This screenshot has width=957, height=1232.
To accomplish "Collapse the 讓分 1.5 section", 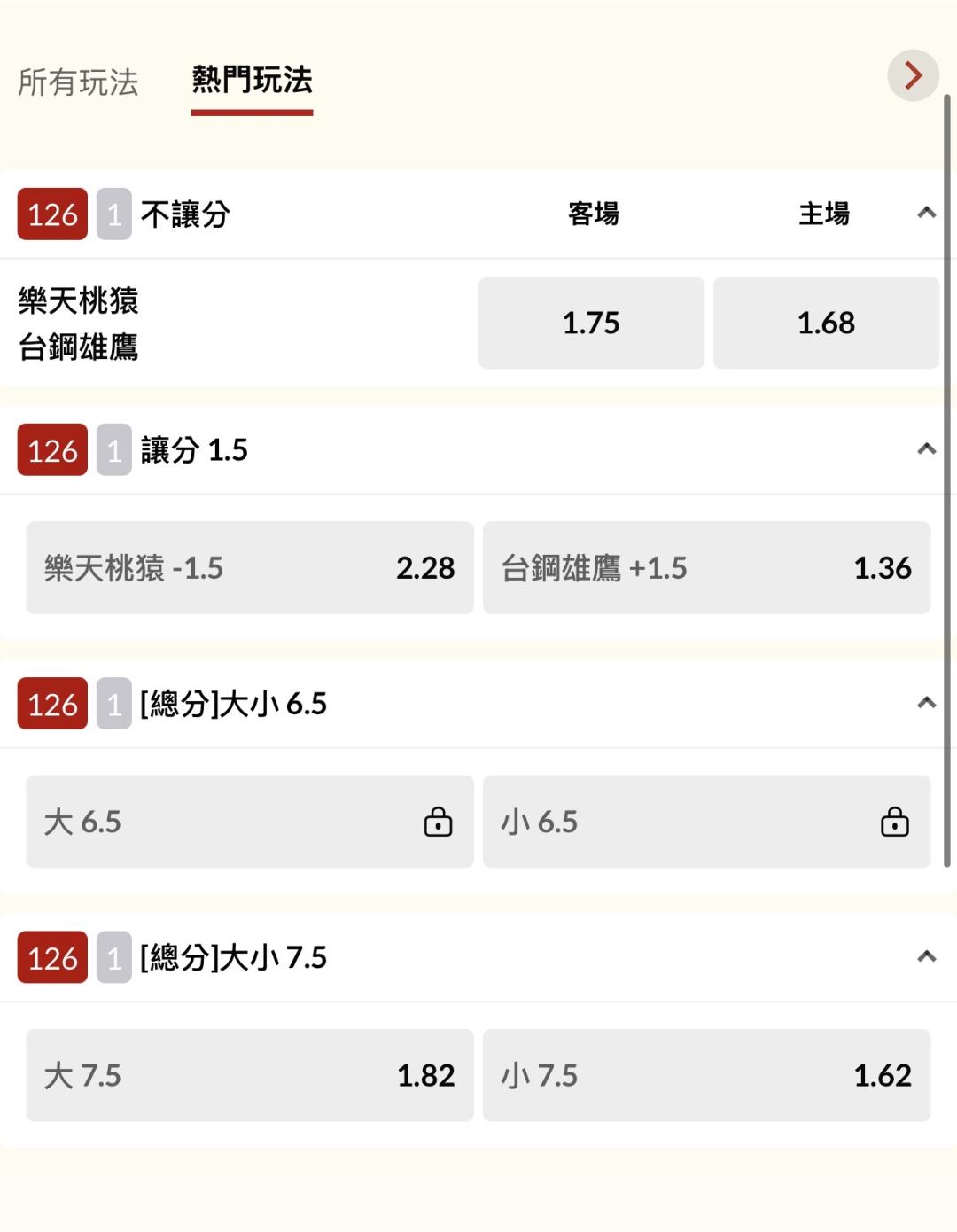I will [926, 448].
